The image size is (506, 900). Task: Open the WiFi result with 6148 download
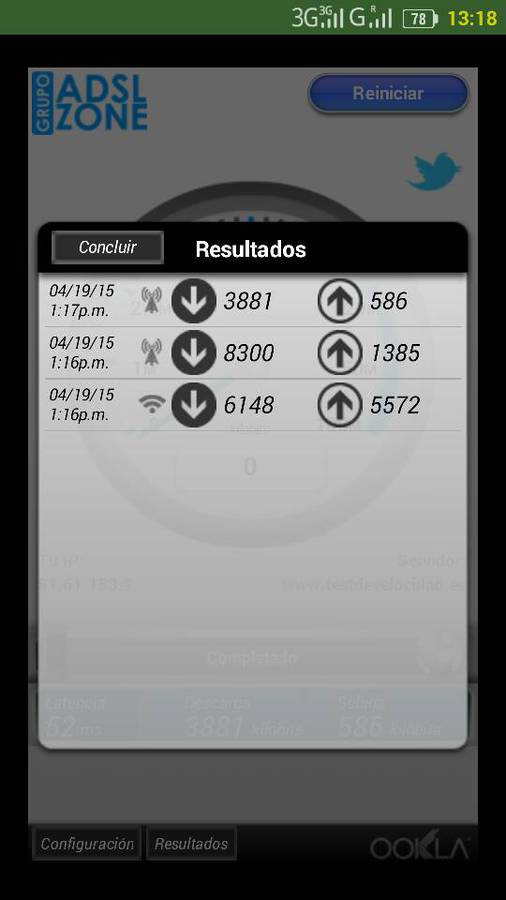(253, 405)
